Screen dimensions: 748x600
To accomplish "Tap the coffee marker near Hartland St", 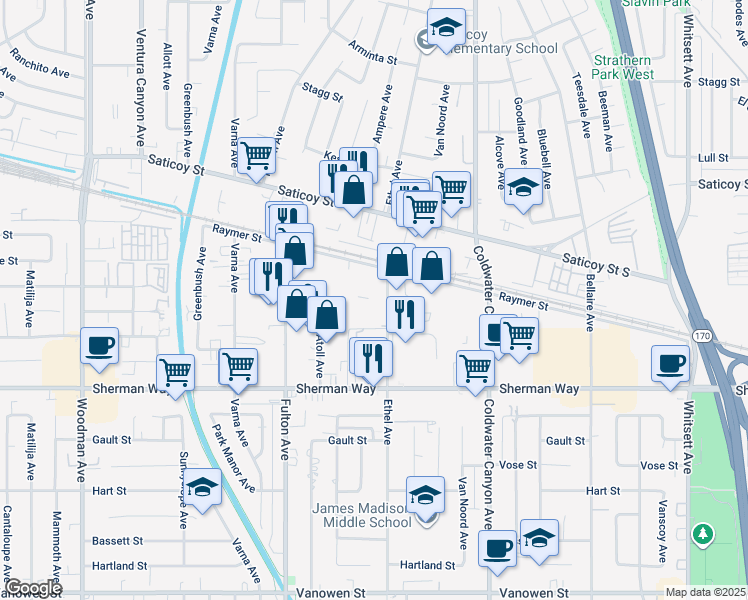I will click(498, 549).
